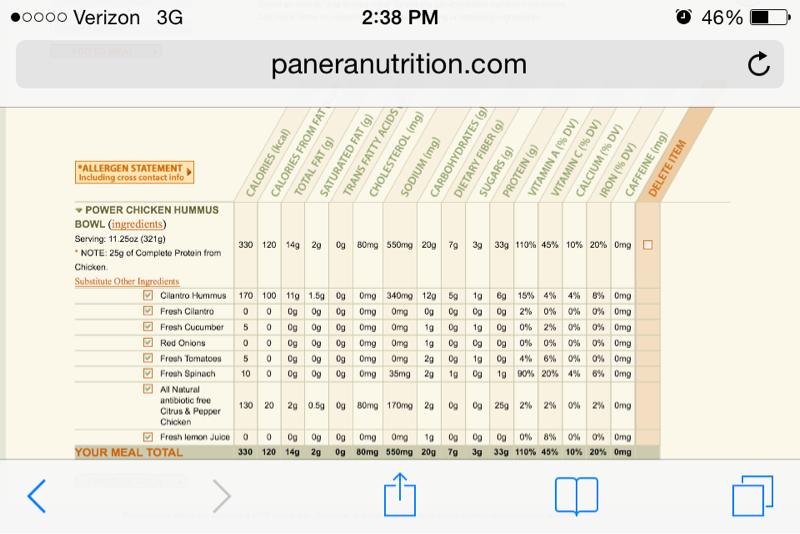800x534 pixels.
Task: Collapse the Power Chicken Hummus Bowl section
Action: click(x=79, y=210)
